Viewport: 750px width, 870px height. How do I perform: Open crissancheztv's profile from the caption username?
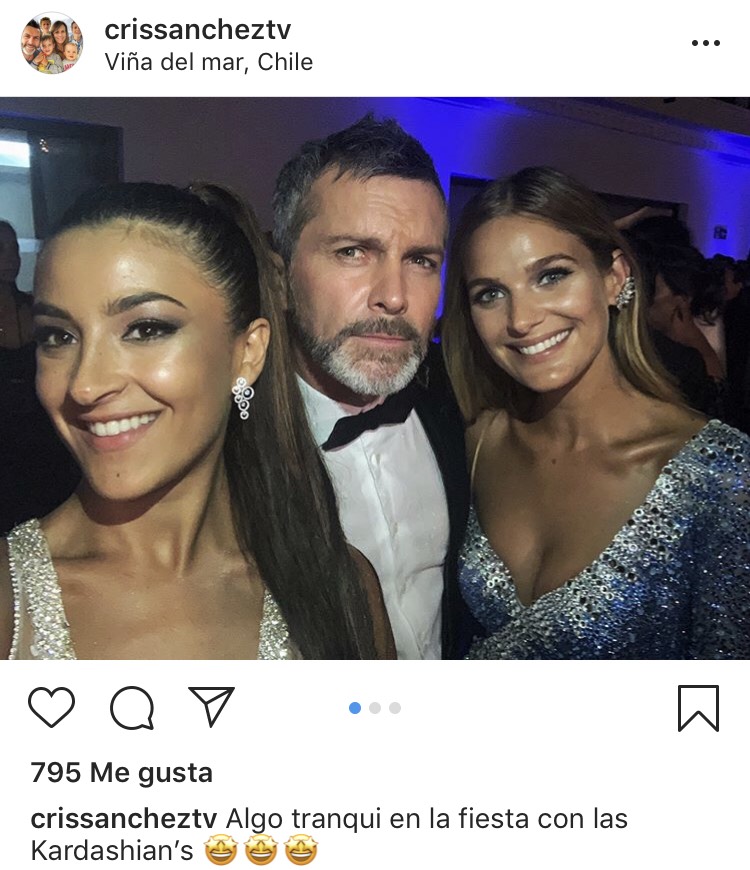click(124, 819)
